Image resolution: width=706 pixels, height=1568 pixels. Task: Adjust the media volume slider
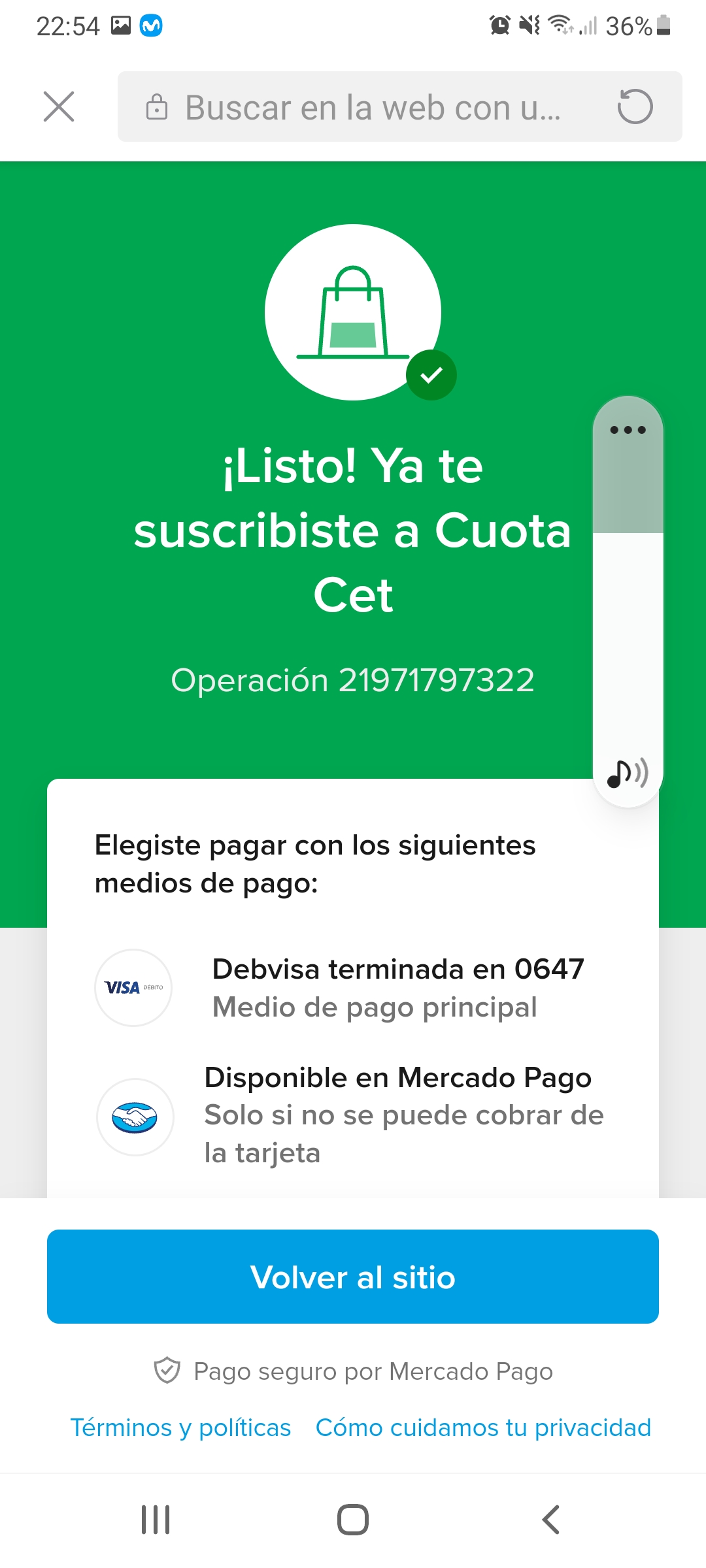[x=628, y=588]
